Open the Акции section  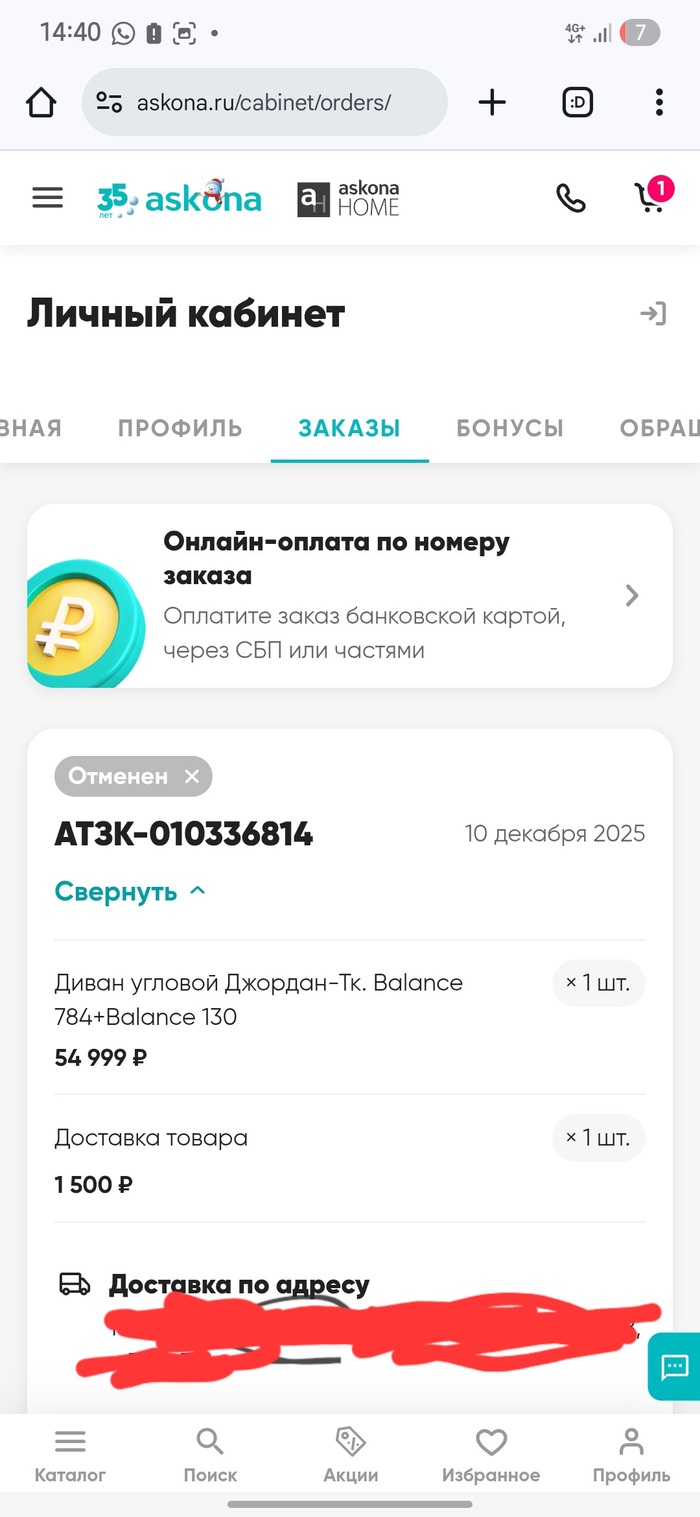tap(351, 1455)
